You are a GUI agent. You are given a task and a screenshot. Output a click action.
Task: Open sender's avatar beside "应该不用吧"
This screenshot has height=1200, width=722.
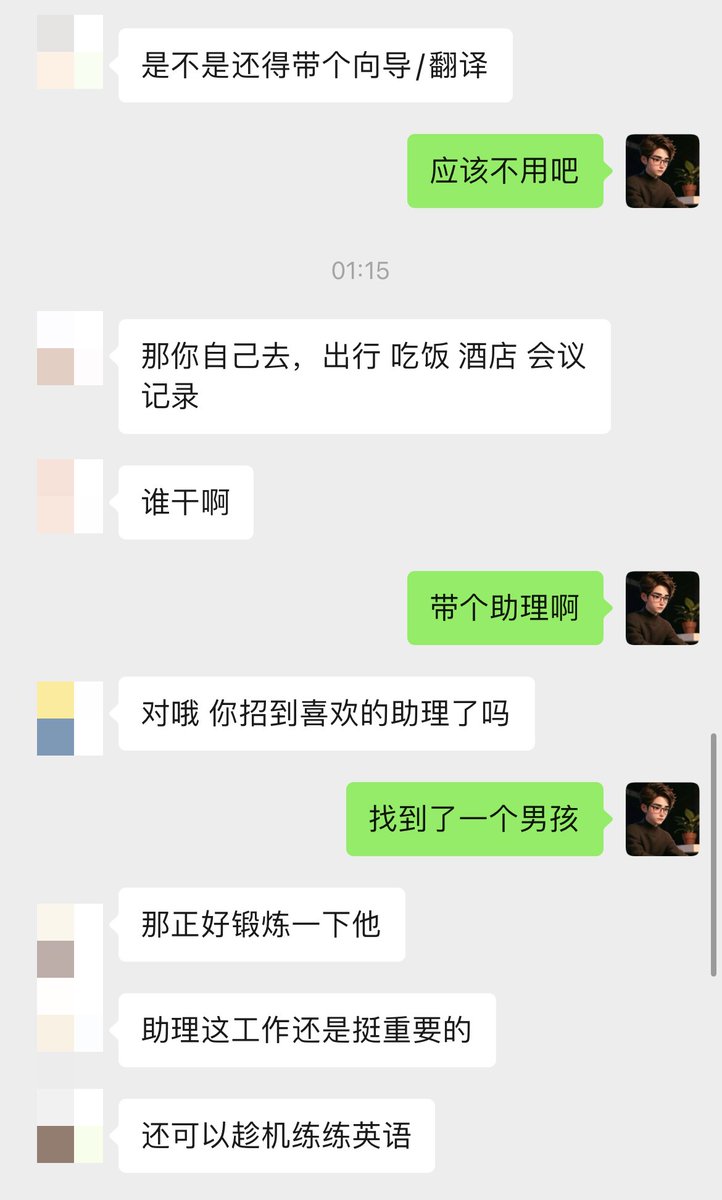(662, 171)
